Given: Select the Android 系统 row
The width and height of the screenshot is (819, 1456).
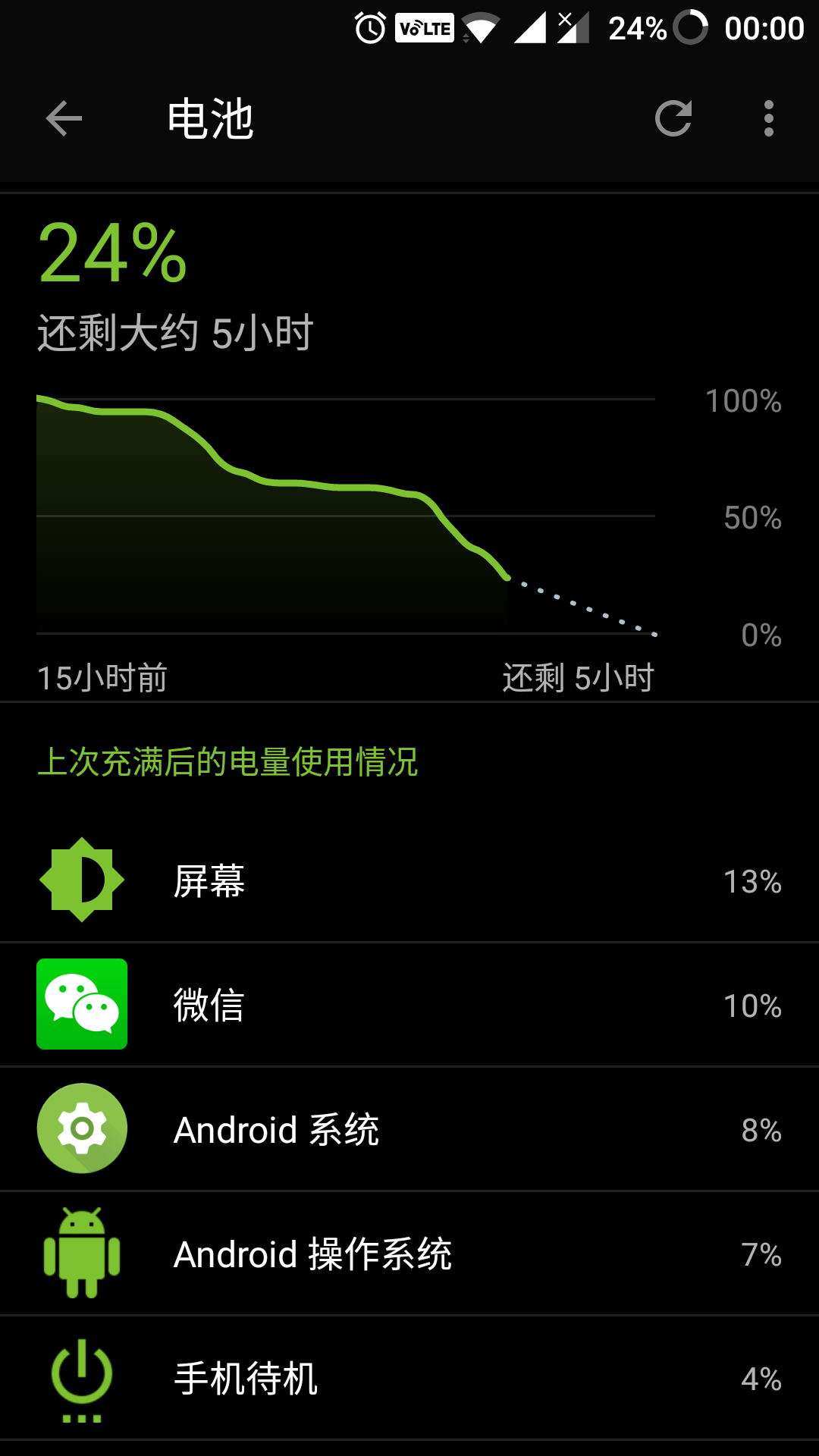Looking at the screenshot, I should click(x=409, y=1129).
